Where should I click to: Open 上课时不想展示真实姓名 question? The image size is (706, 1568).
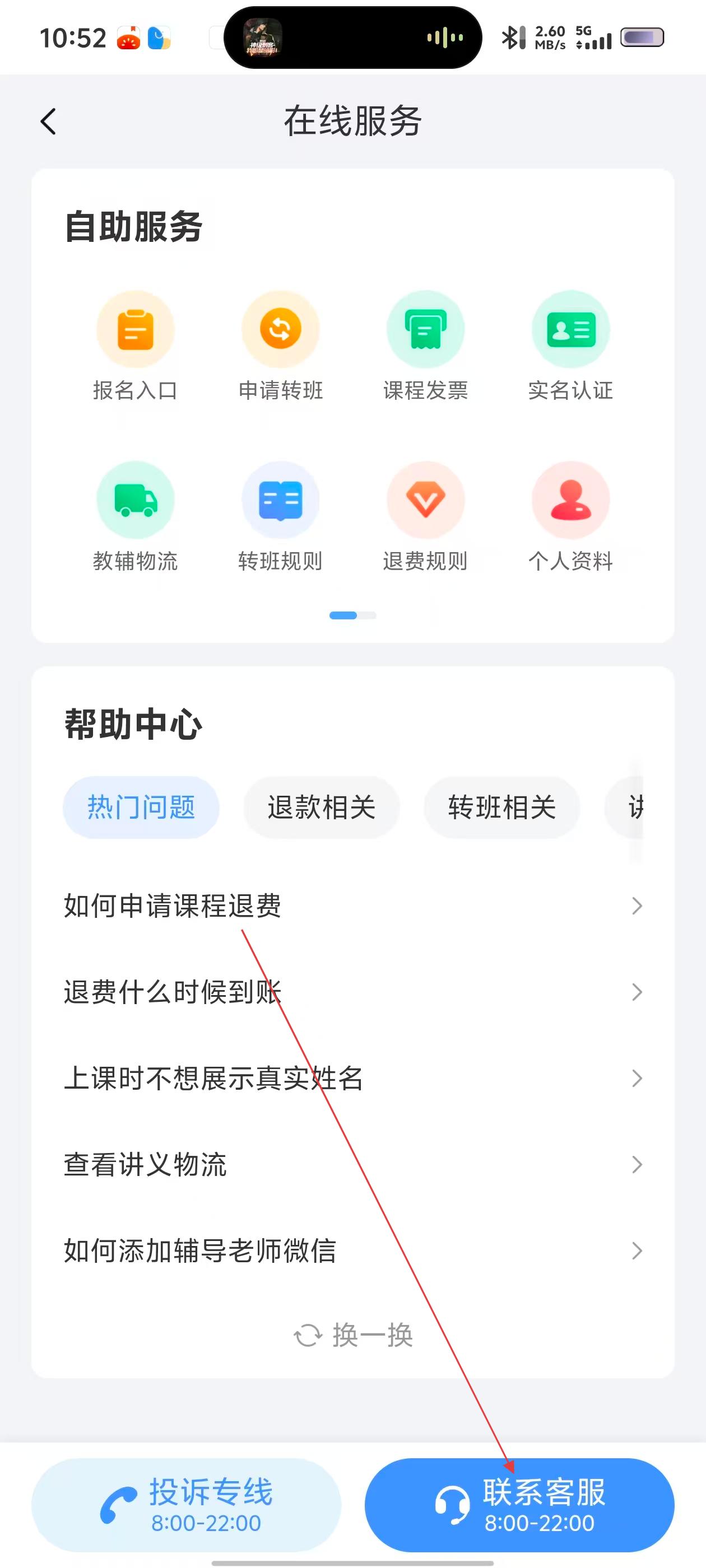coord(352,1079)
